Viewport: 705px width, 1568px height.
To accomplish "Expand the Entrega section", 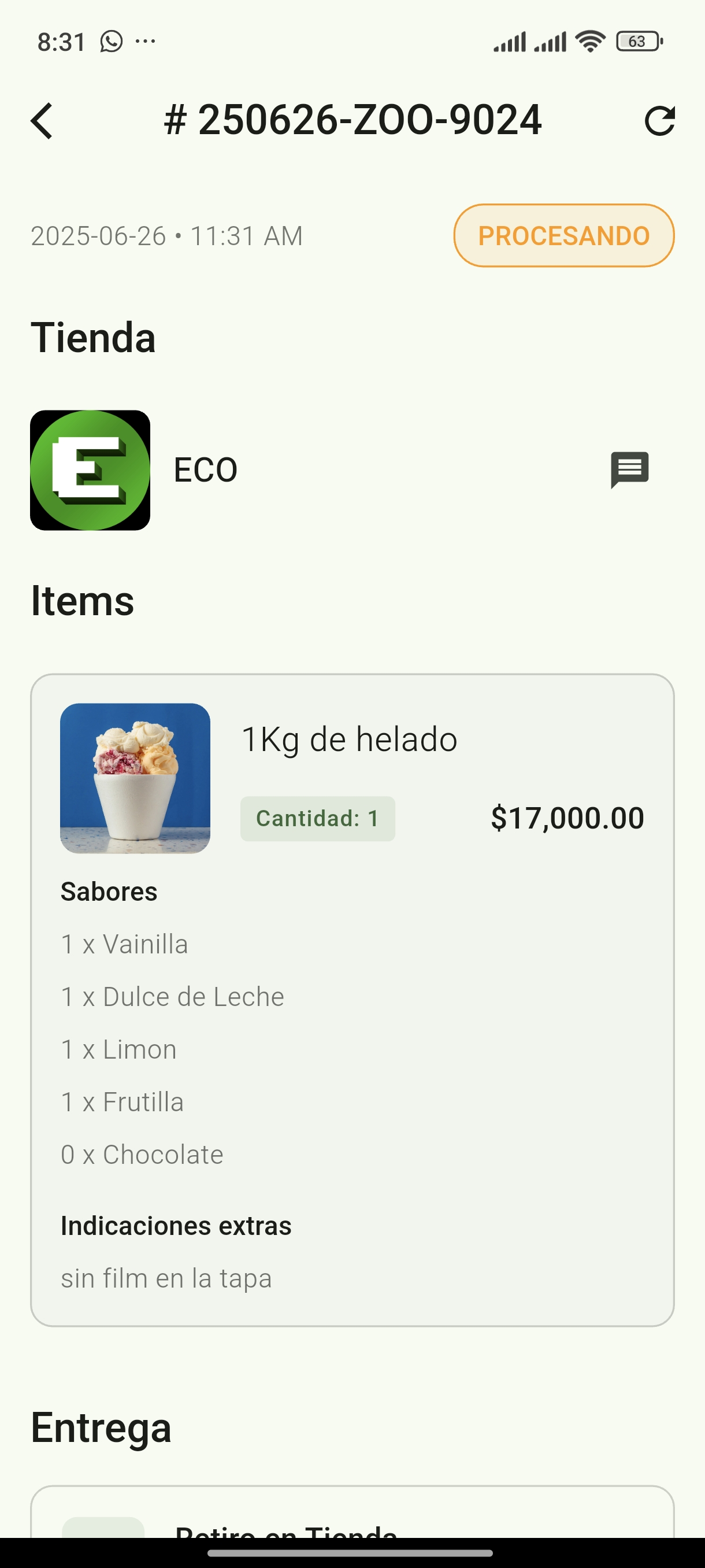I will coord(101,1428).
